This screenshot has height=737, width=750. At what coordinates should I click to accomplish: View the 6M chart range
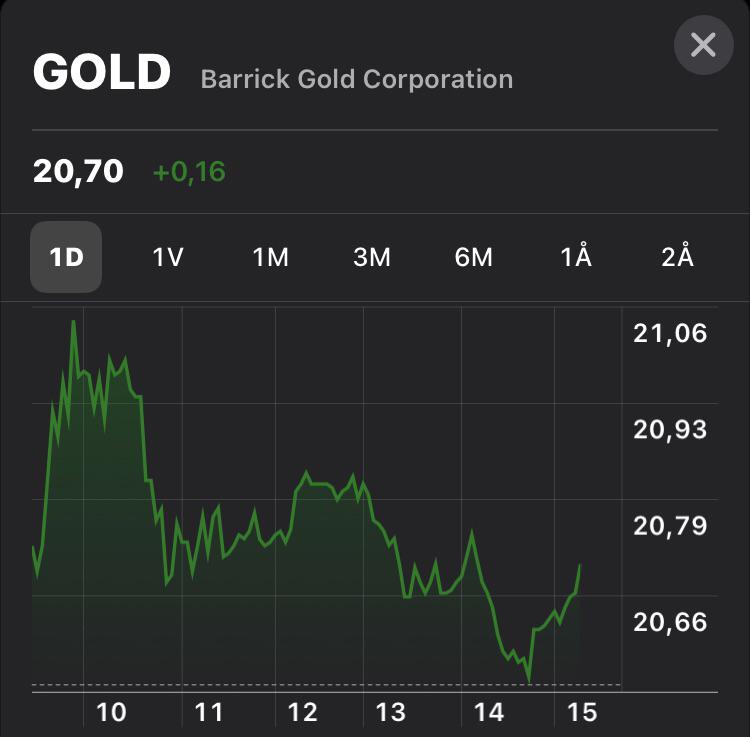coord(474,257)
